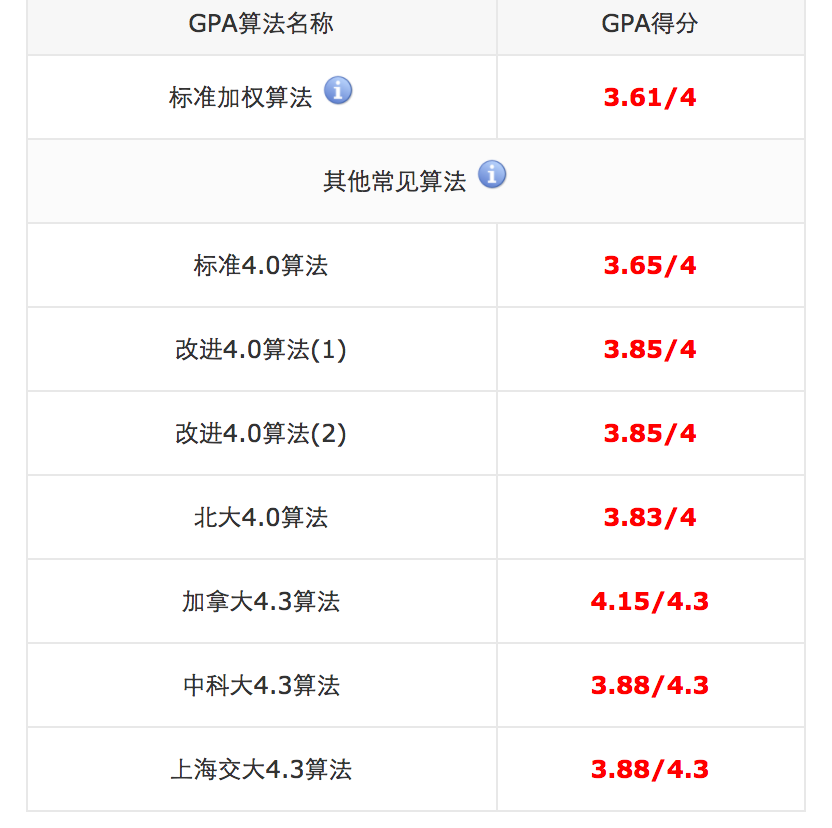The height and width of the screenshot is (828, 832).
Task: Open info icon next to 标准加权算法
Action: click(338, 91)
